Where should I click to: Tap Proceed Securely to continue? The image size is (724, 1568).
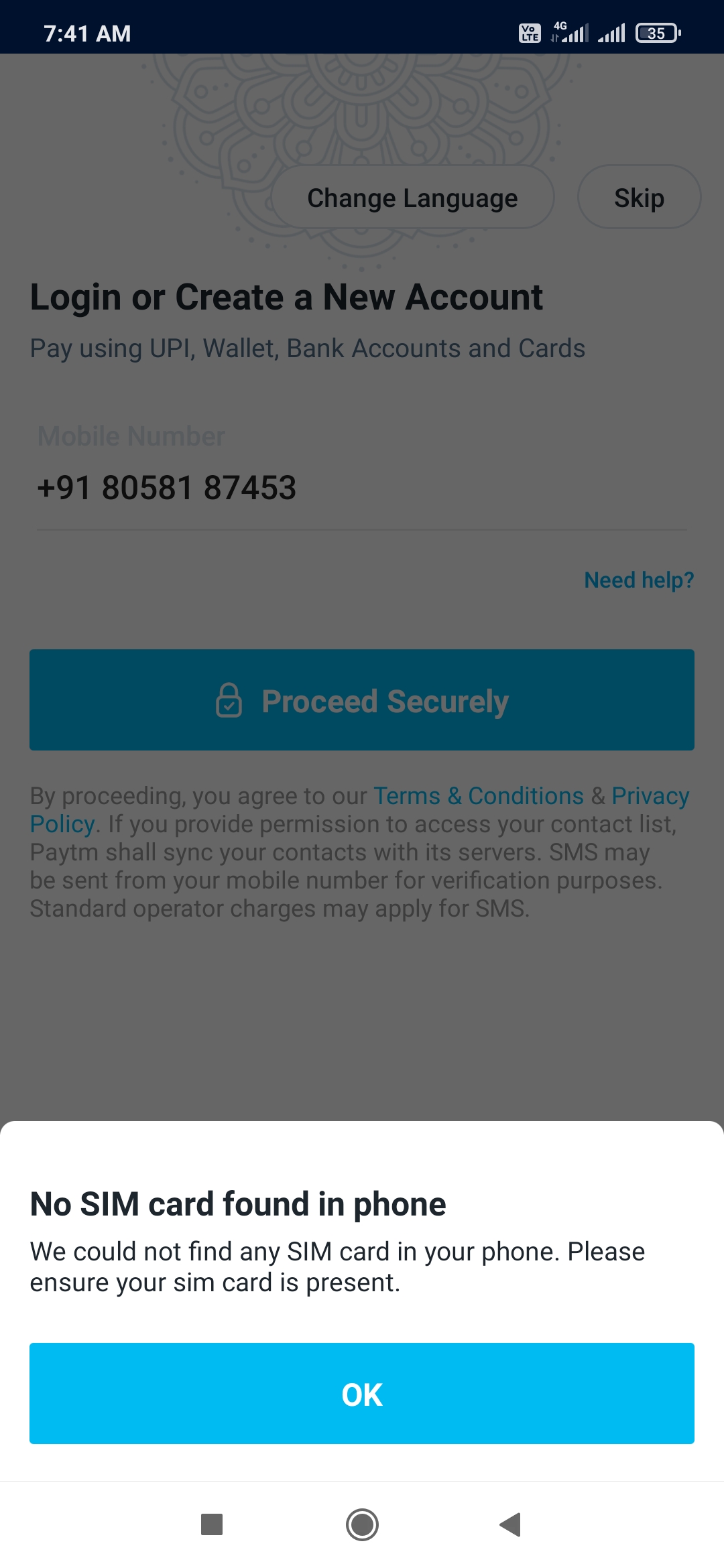click(x=362, y=700)
